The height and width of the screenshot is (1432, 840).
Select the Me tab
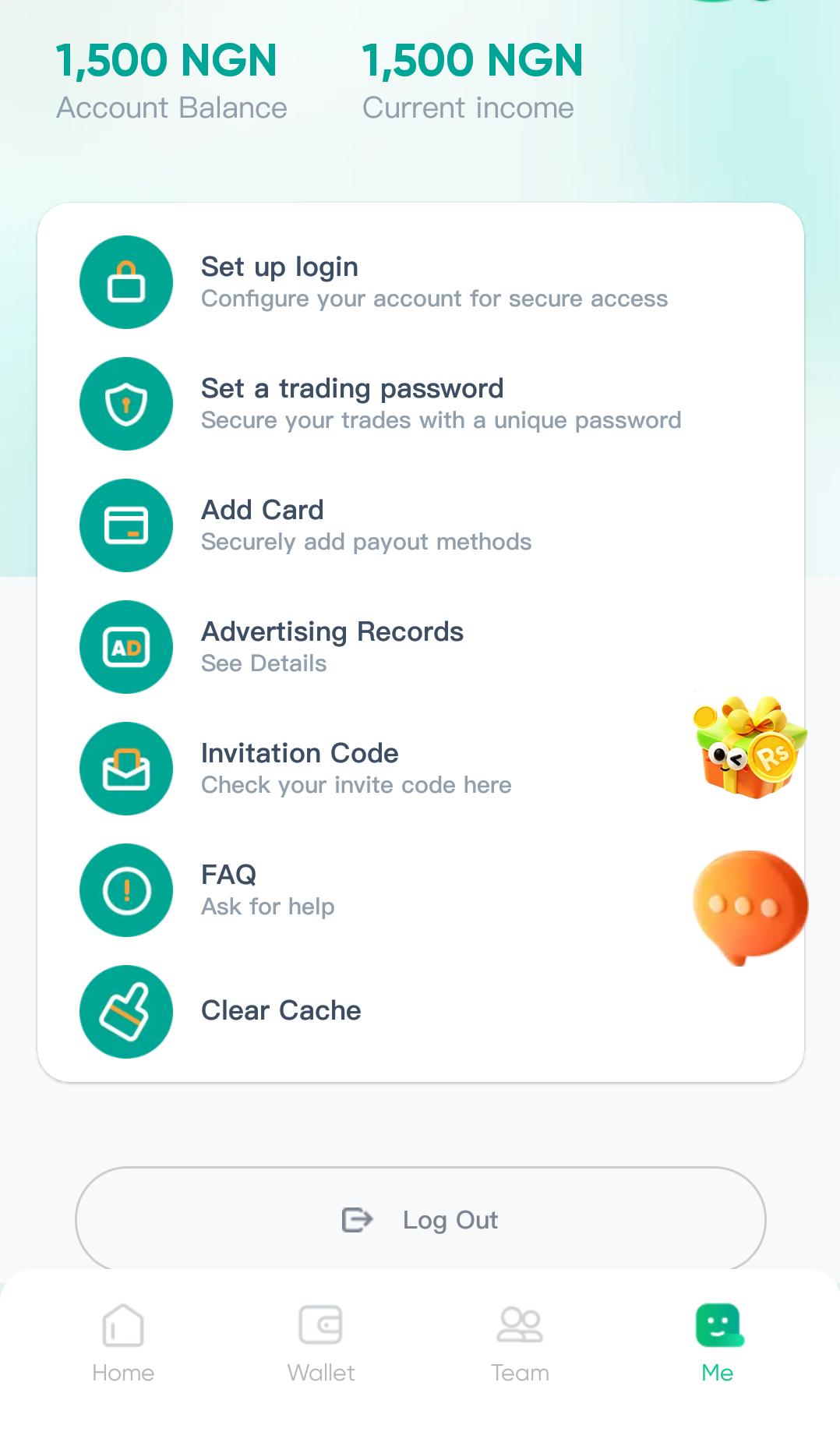pyautogui.click(x=718, y=1343)
